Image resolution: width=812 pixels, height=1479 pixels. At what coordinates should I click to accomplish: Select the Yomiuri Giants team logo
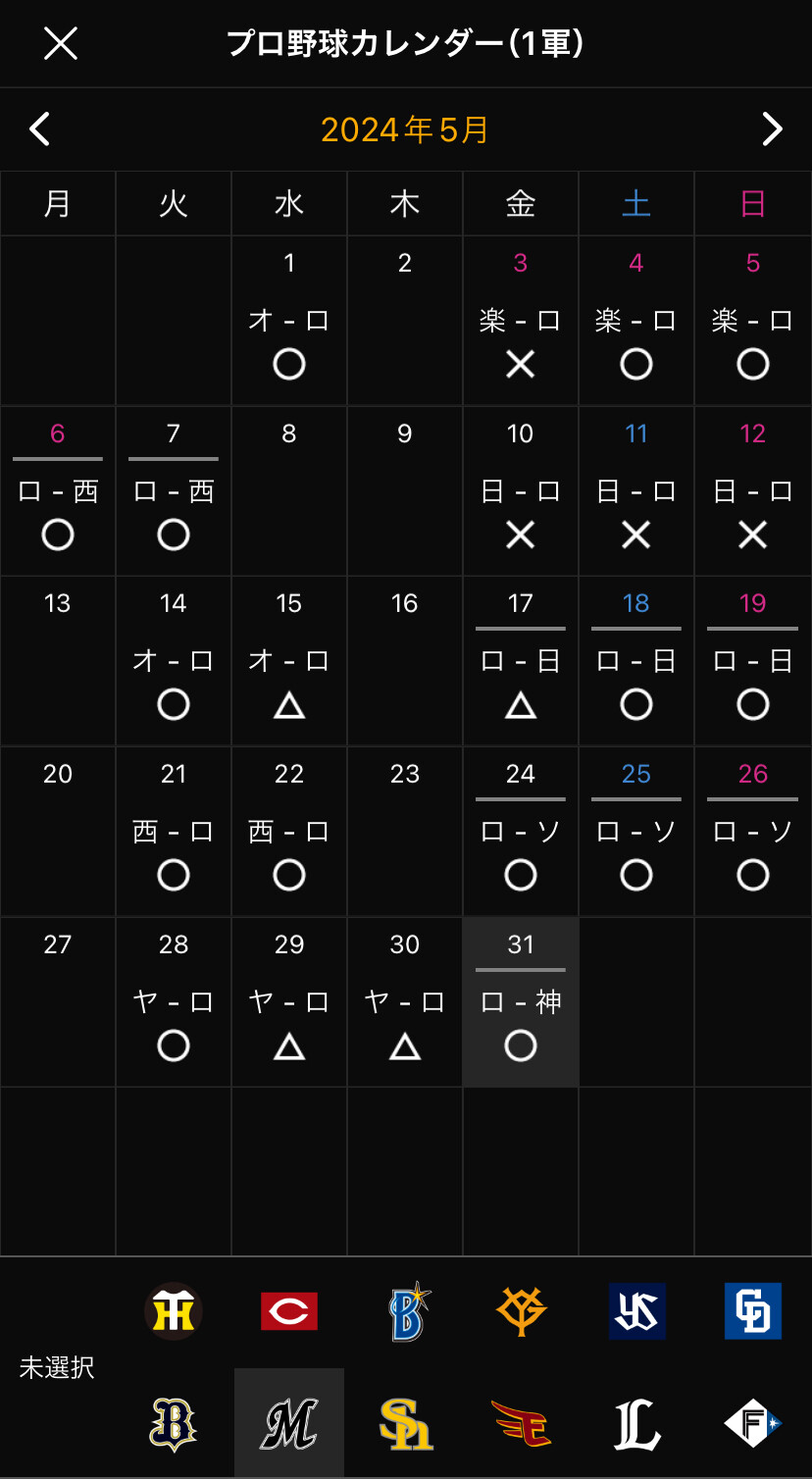tap(521, 1311)
